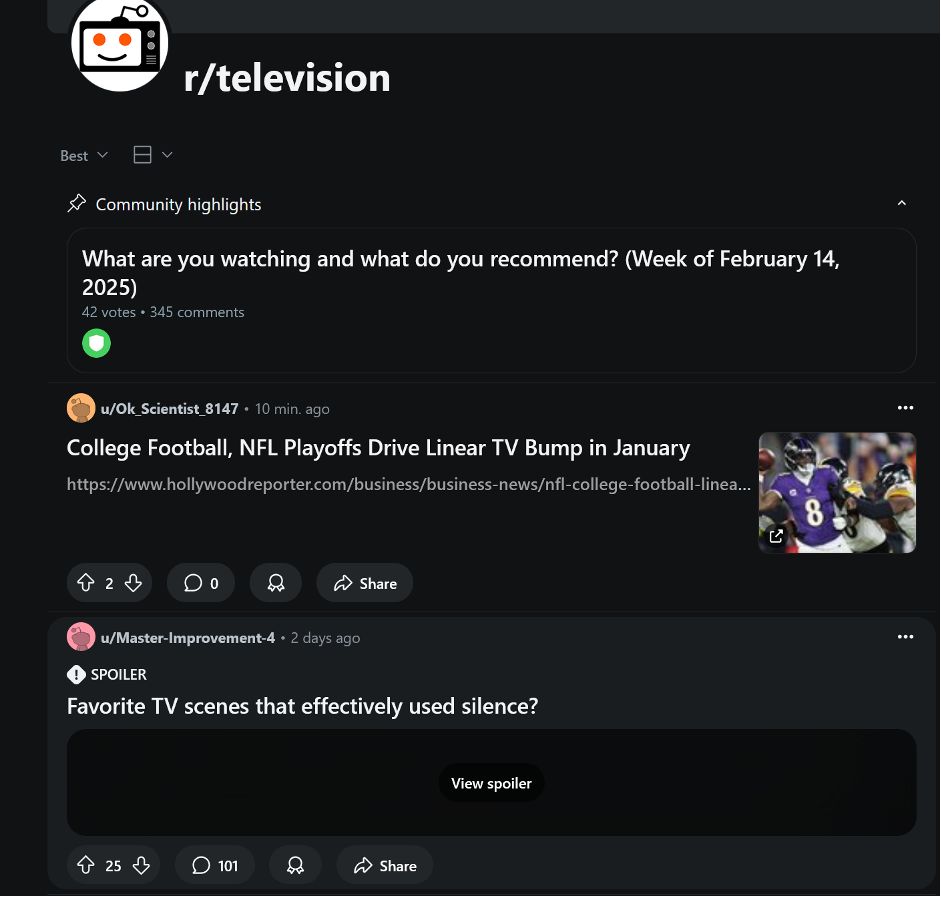Open the College Football post thumbnail
Screen dimensions: 941x897
pos(837,492)
